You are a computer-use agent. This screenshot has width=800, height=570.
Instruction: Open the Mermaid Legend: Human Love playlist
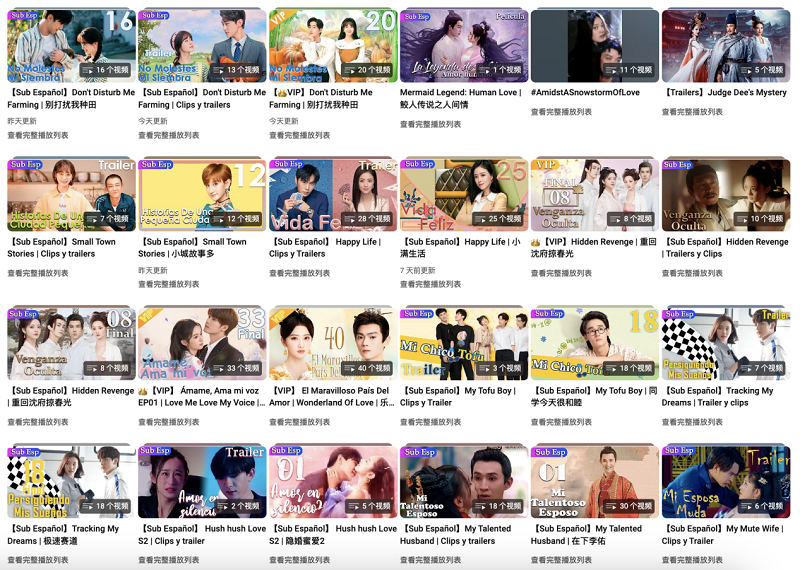point(464,45)
